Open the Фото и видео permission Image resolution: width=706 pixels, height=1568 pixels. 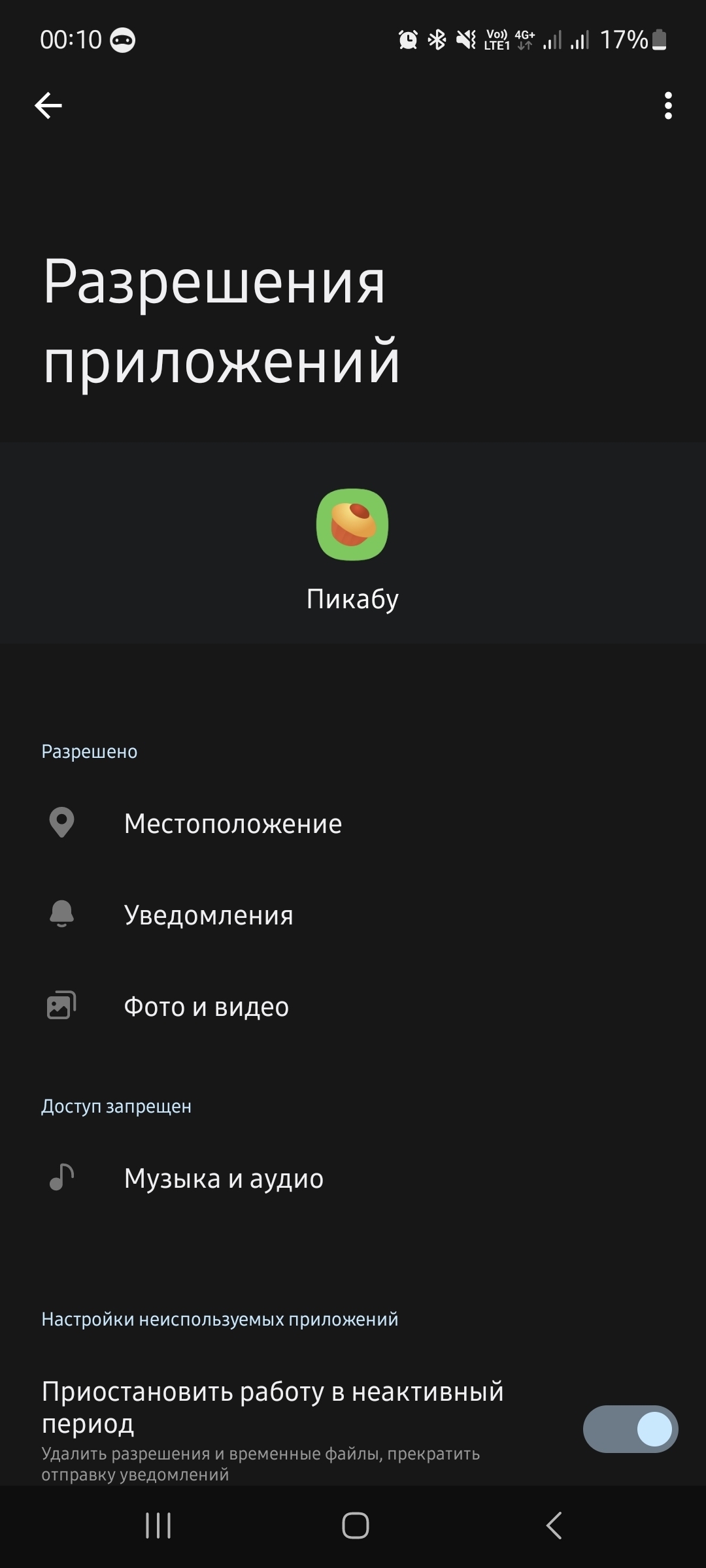(207, 1006)
